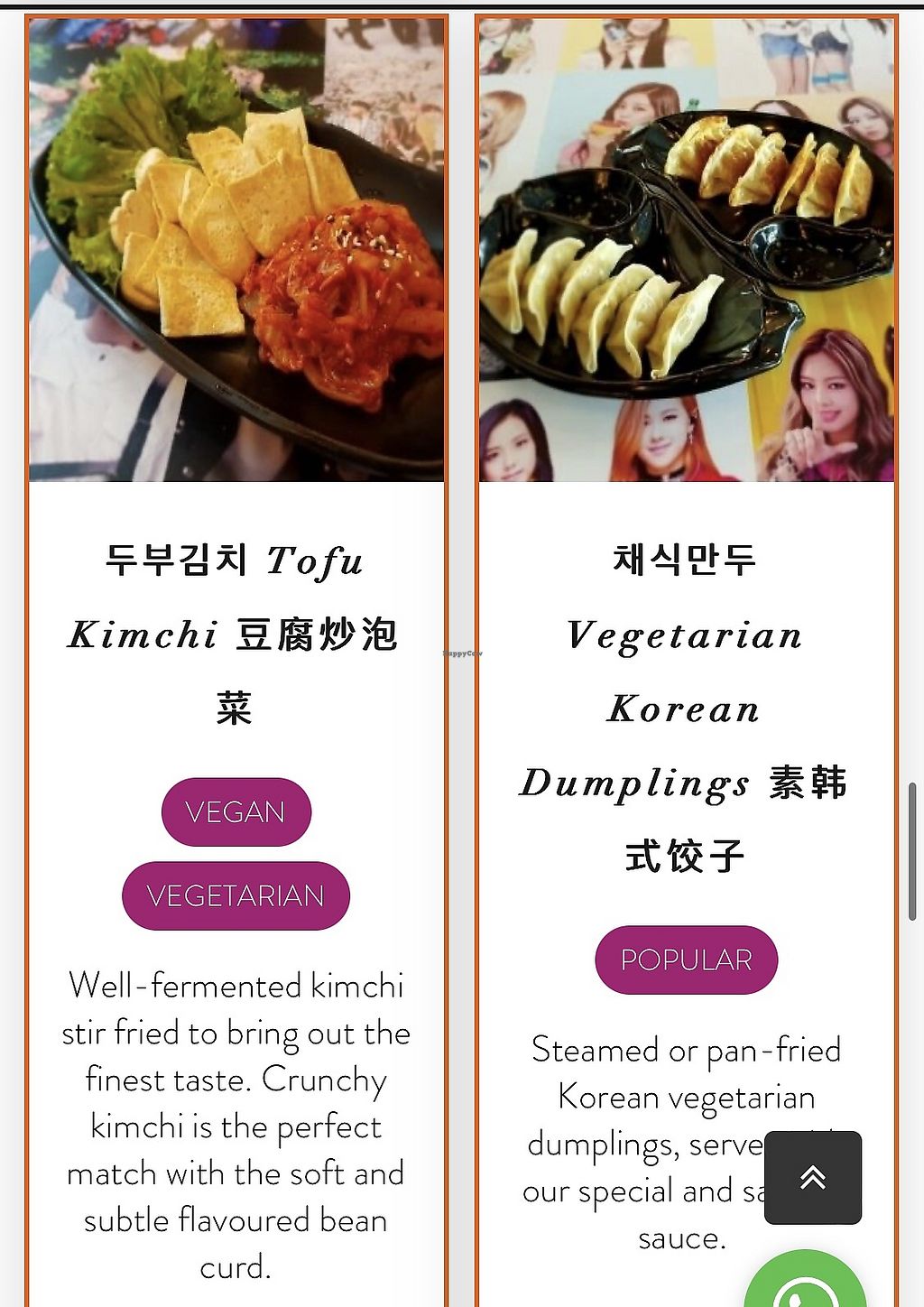Select the VEGETARIAN tag on Tofu Kimchi
Viewport: 924px width, 1307px height.
pyautogui.click(x=236, y=895)
